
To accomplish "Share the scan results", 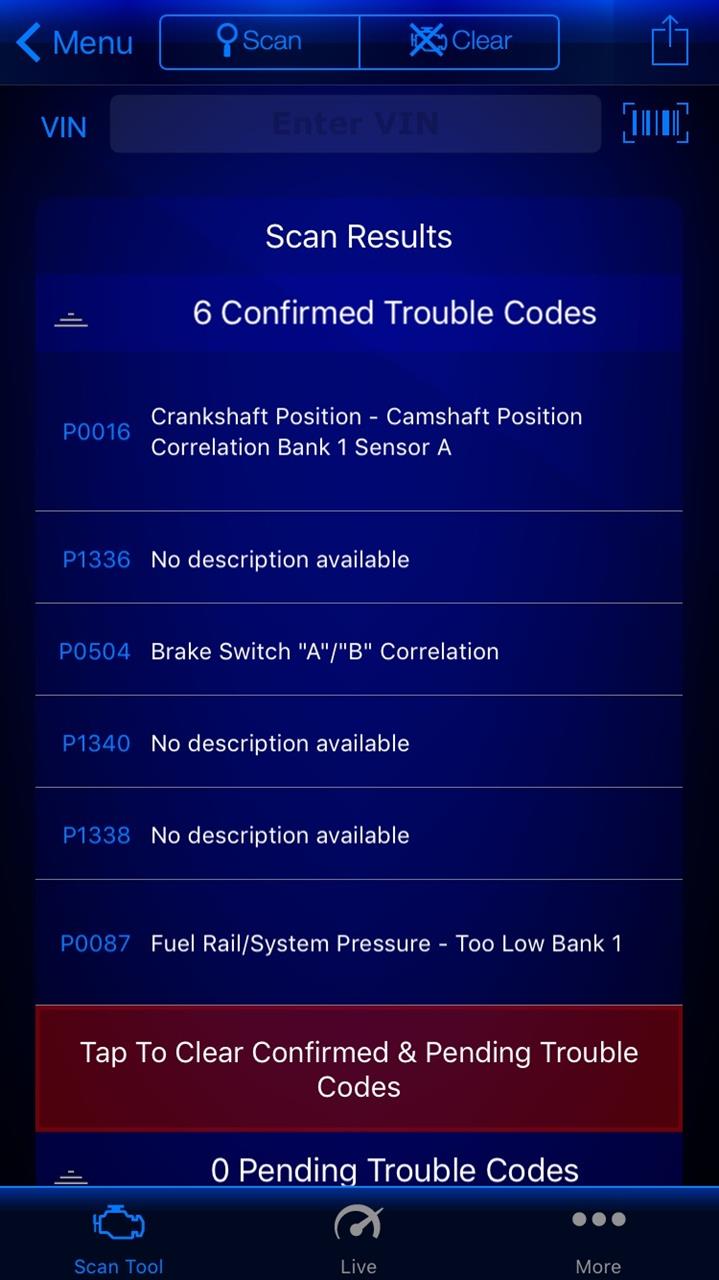I will 669,42.
